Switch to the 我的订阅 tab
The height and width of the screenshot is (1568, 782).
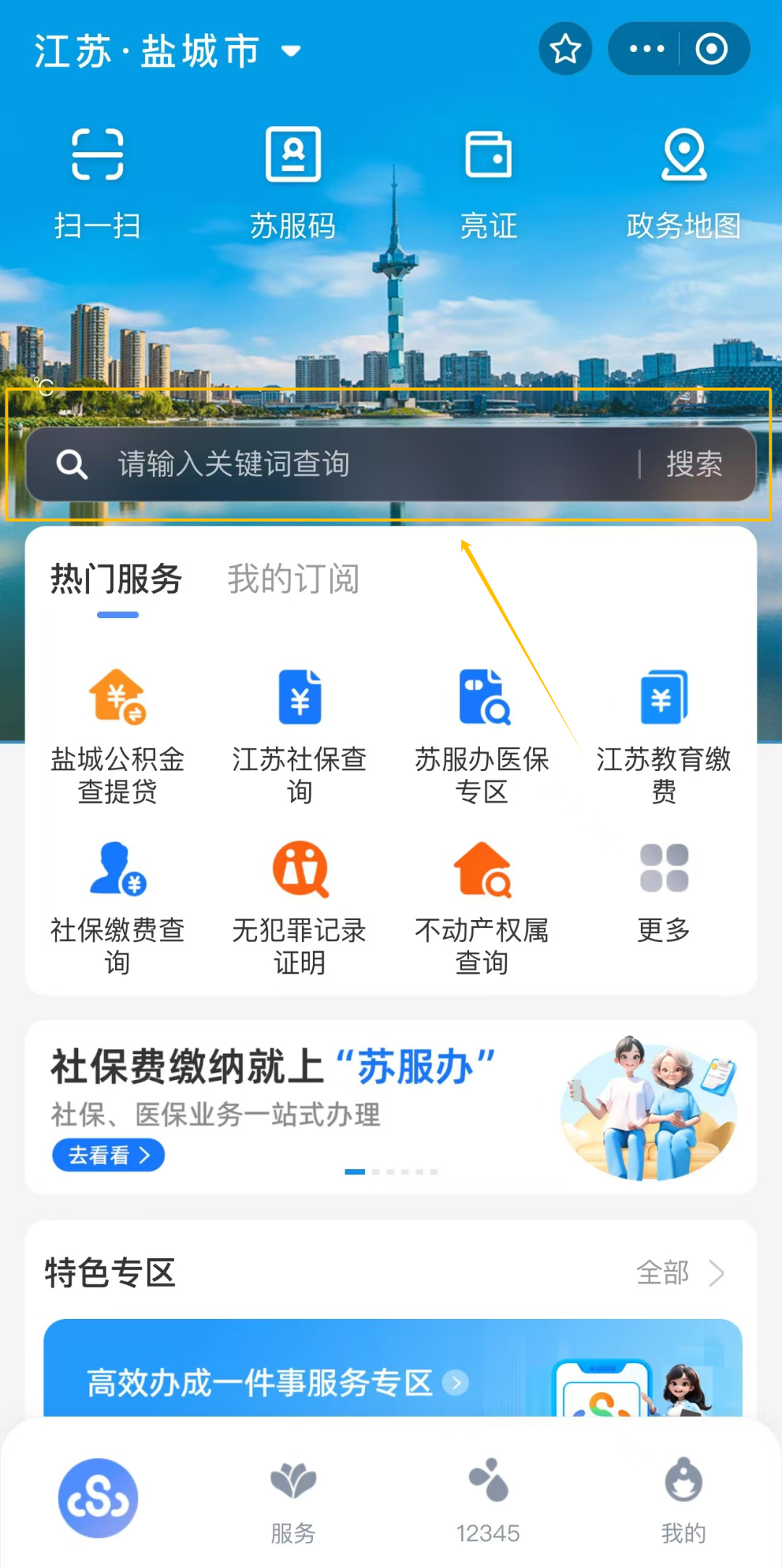point(293,579)
